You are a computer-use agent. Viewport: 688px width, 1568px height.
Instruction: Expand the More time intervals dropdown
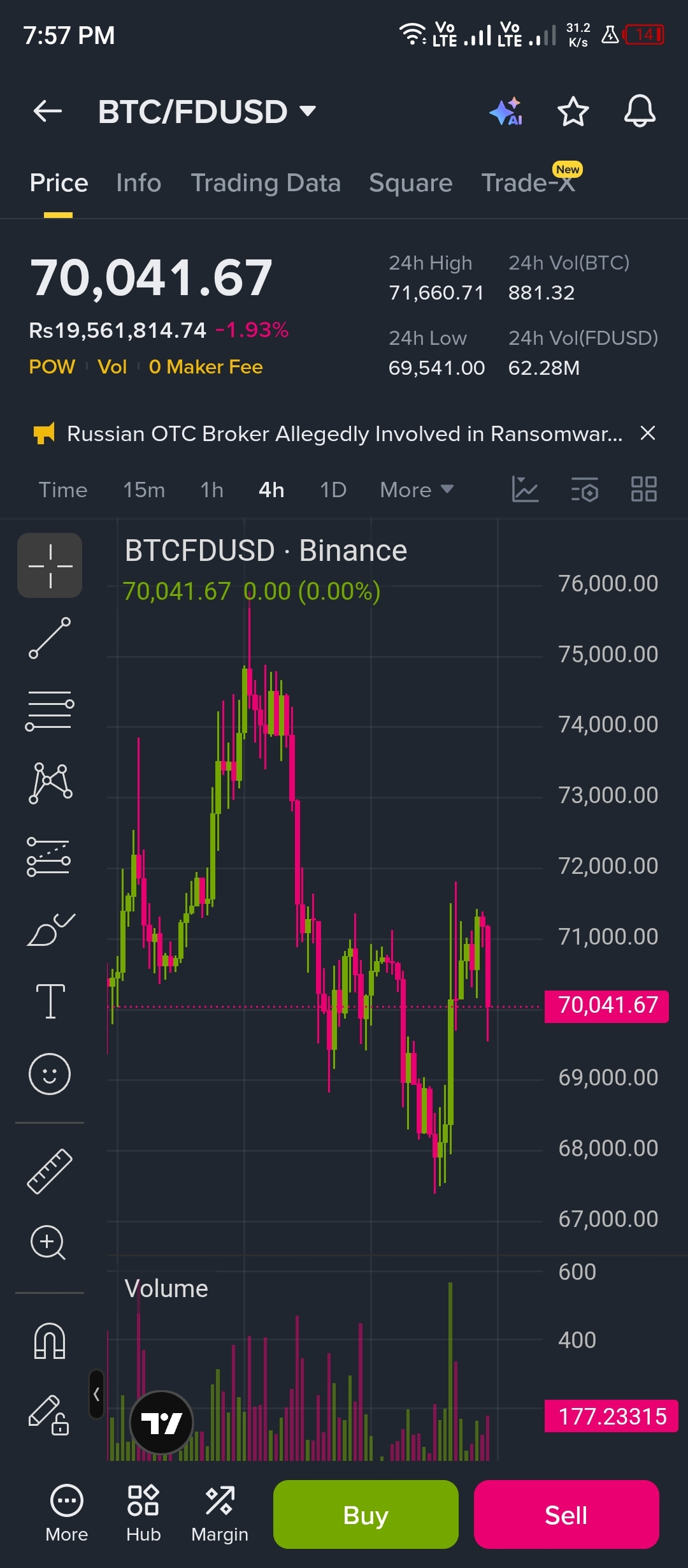[x=417, y=490]
